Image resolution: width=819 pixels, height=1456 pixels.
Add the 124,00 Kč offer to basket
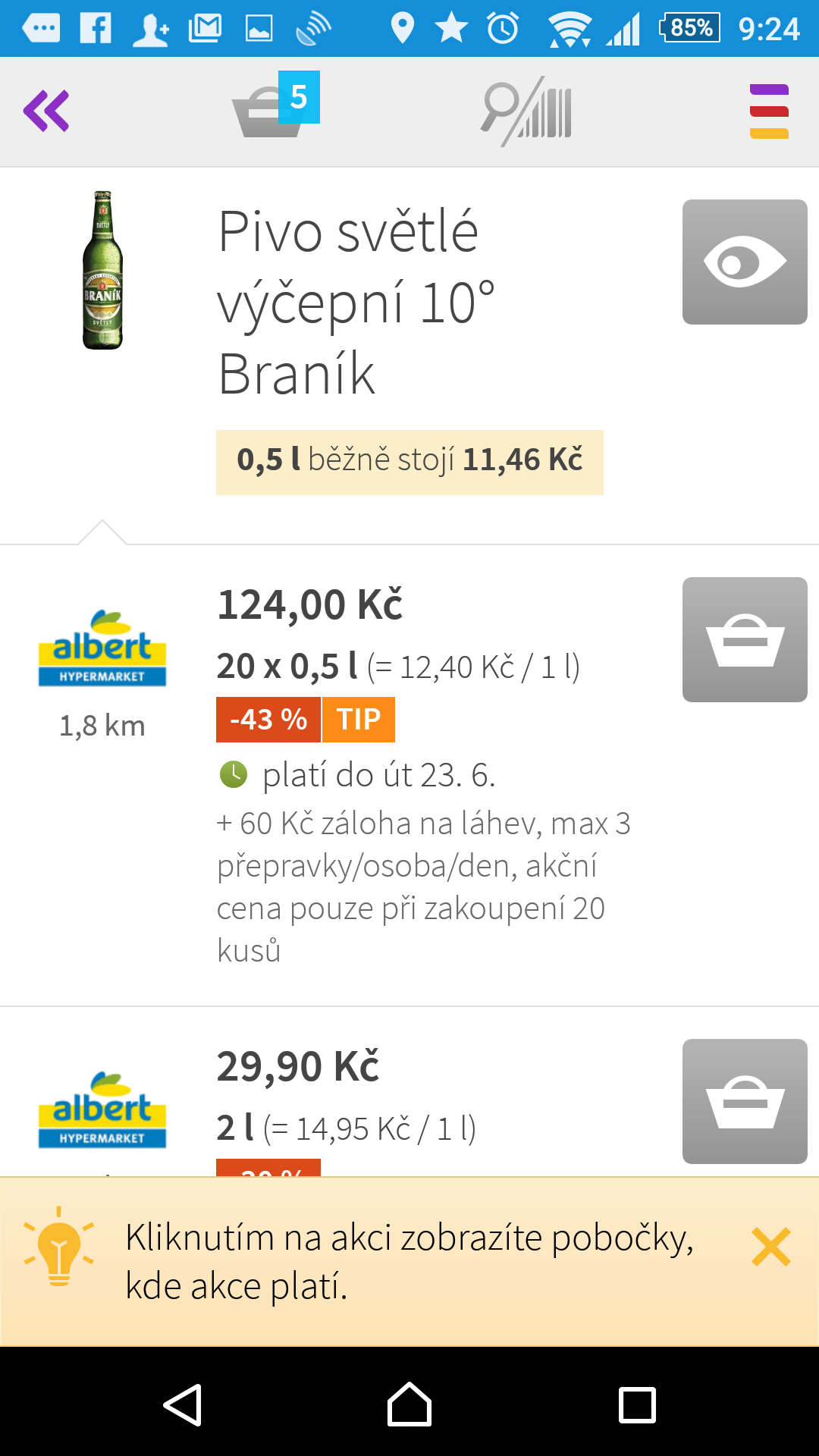[745, 639]
